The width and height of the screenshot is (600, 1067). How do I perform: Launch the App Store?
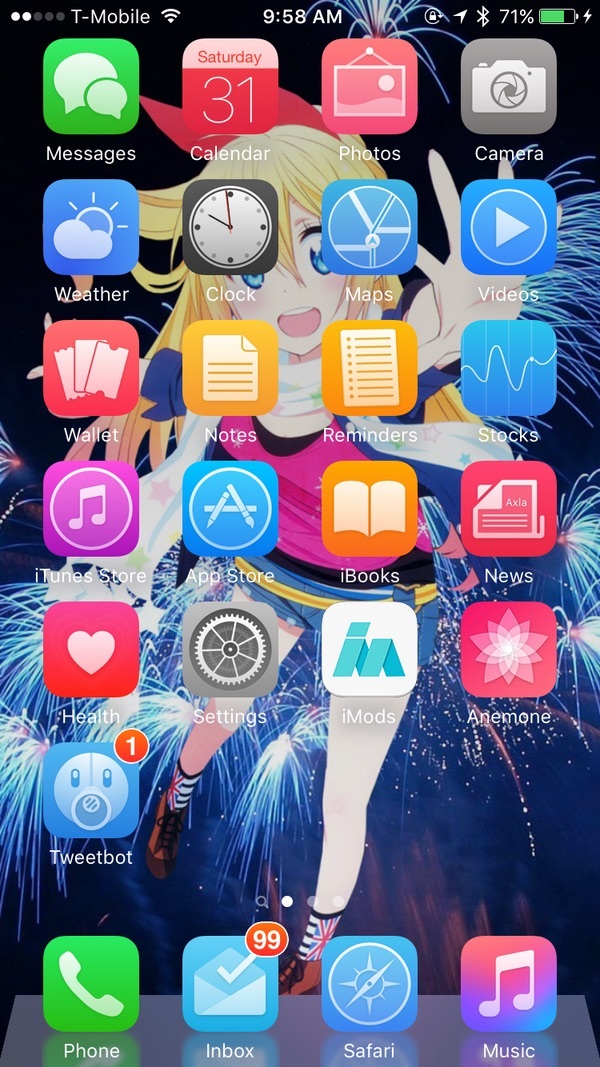[230, 510]
